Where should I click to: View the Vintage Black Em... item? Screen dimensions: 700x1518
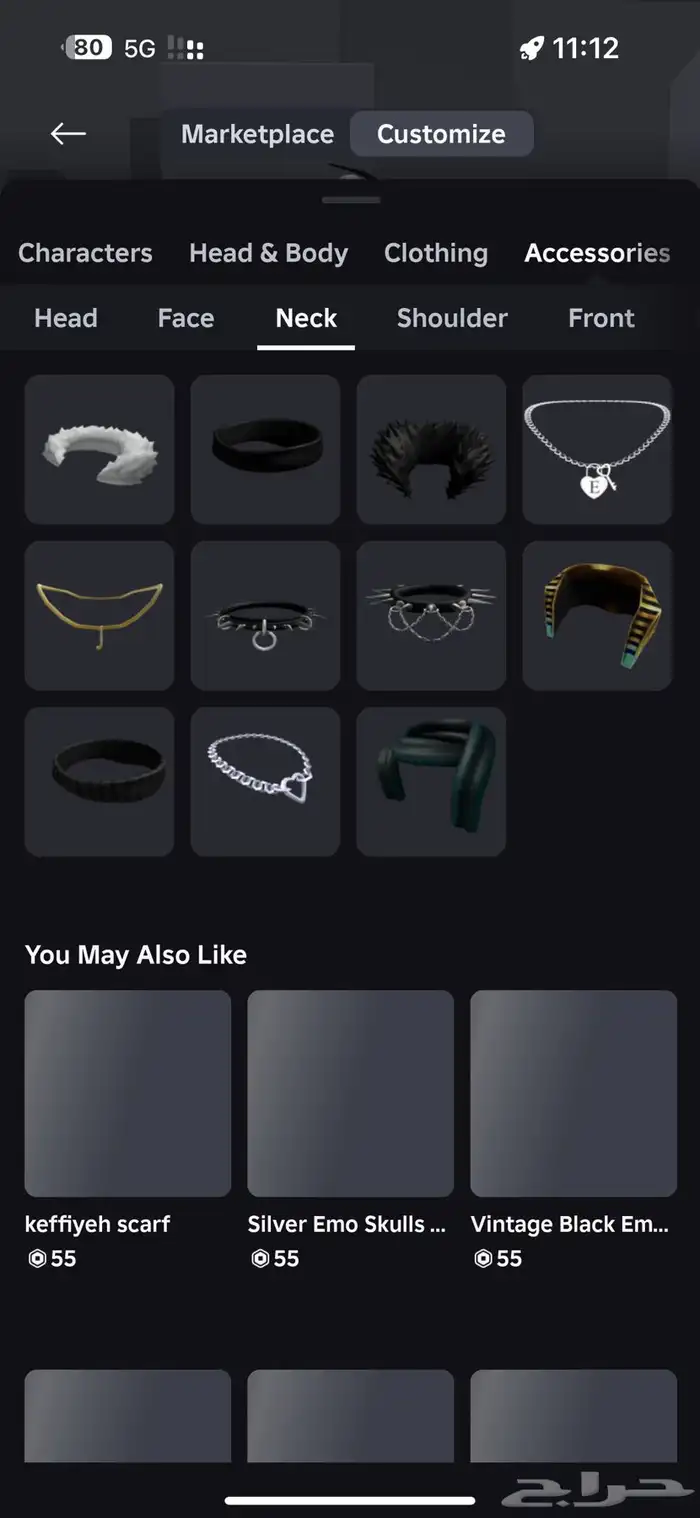point(573,1093)
